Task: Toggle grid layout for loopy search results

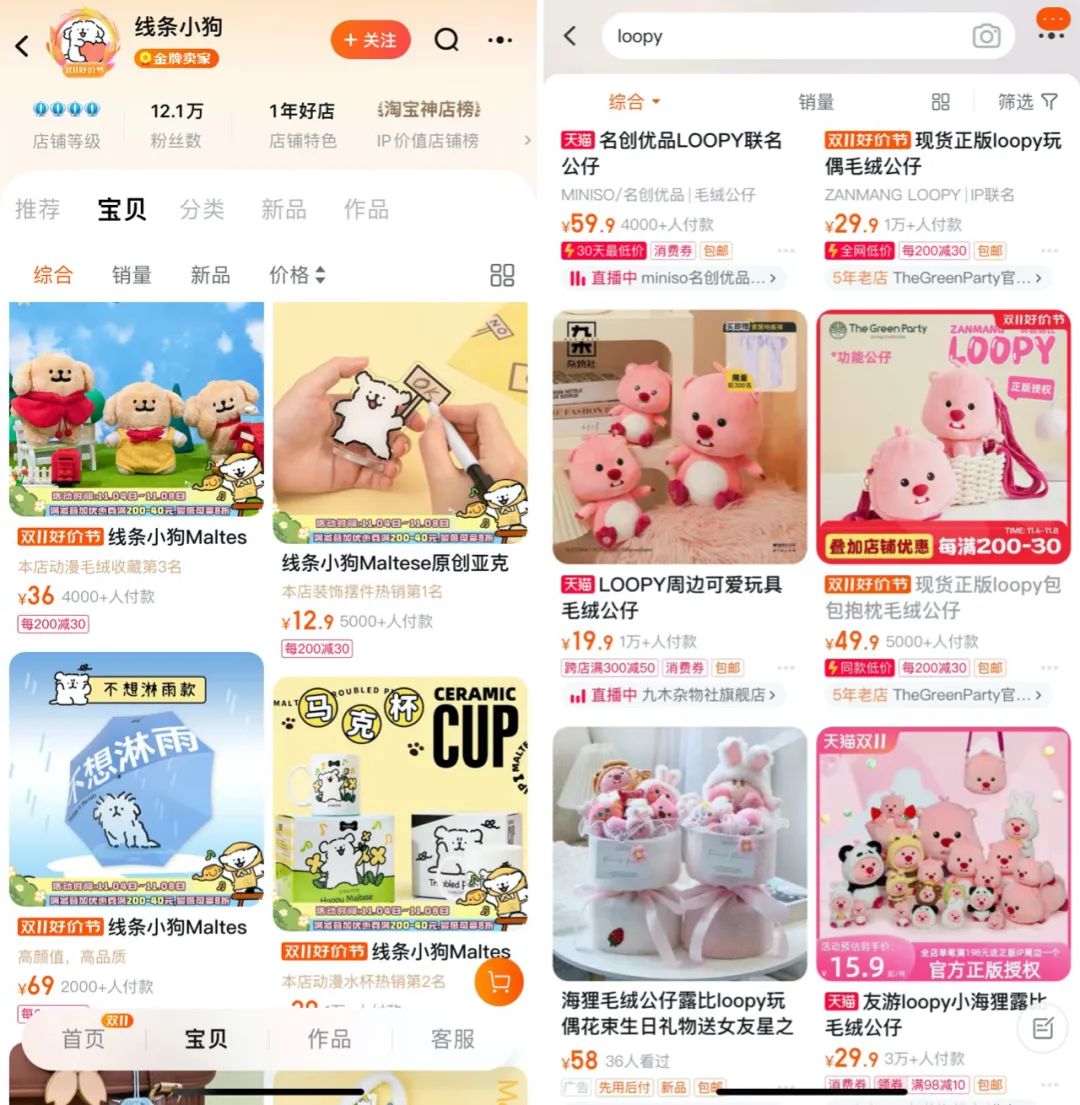Action: tap(940, 102)
